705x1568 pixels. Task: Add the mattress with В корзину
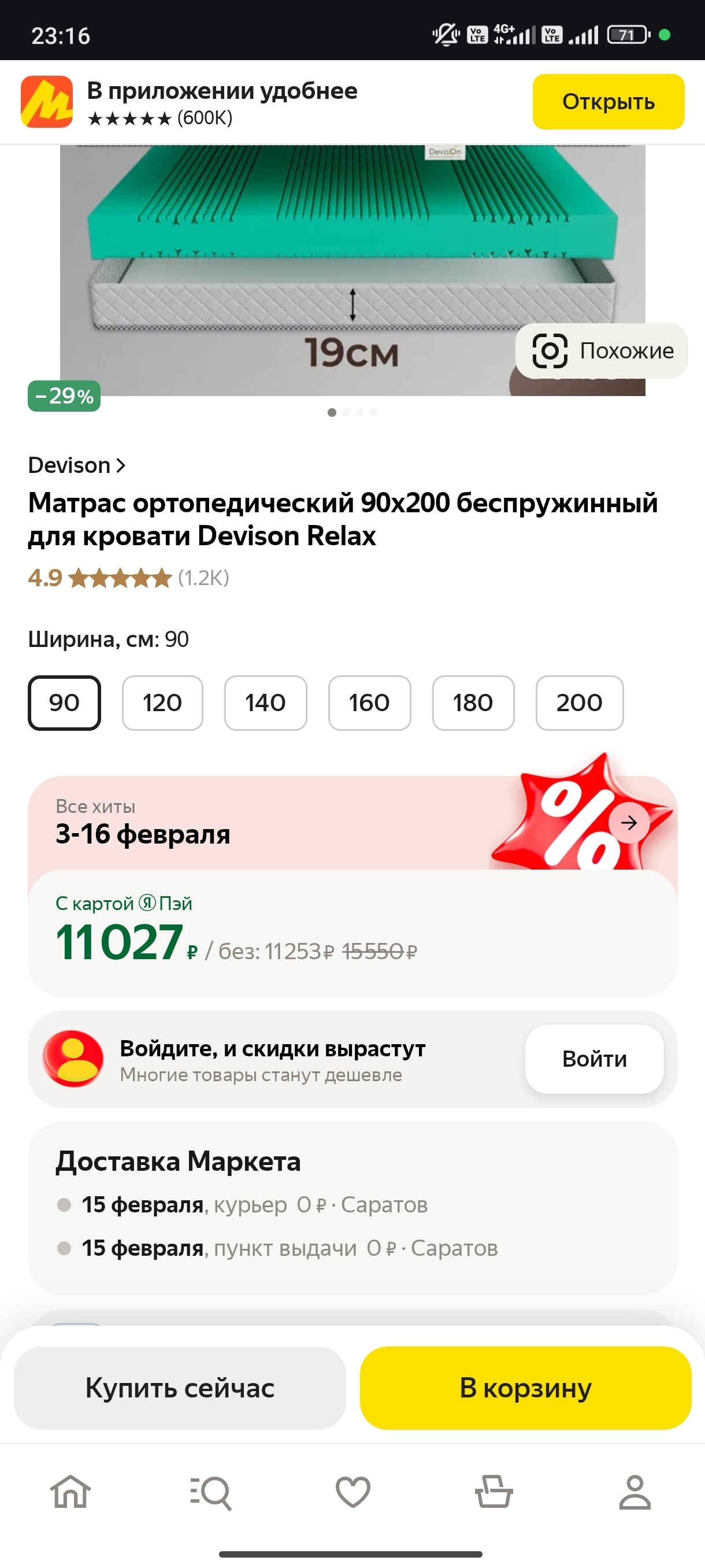(525, 1388)
